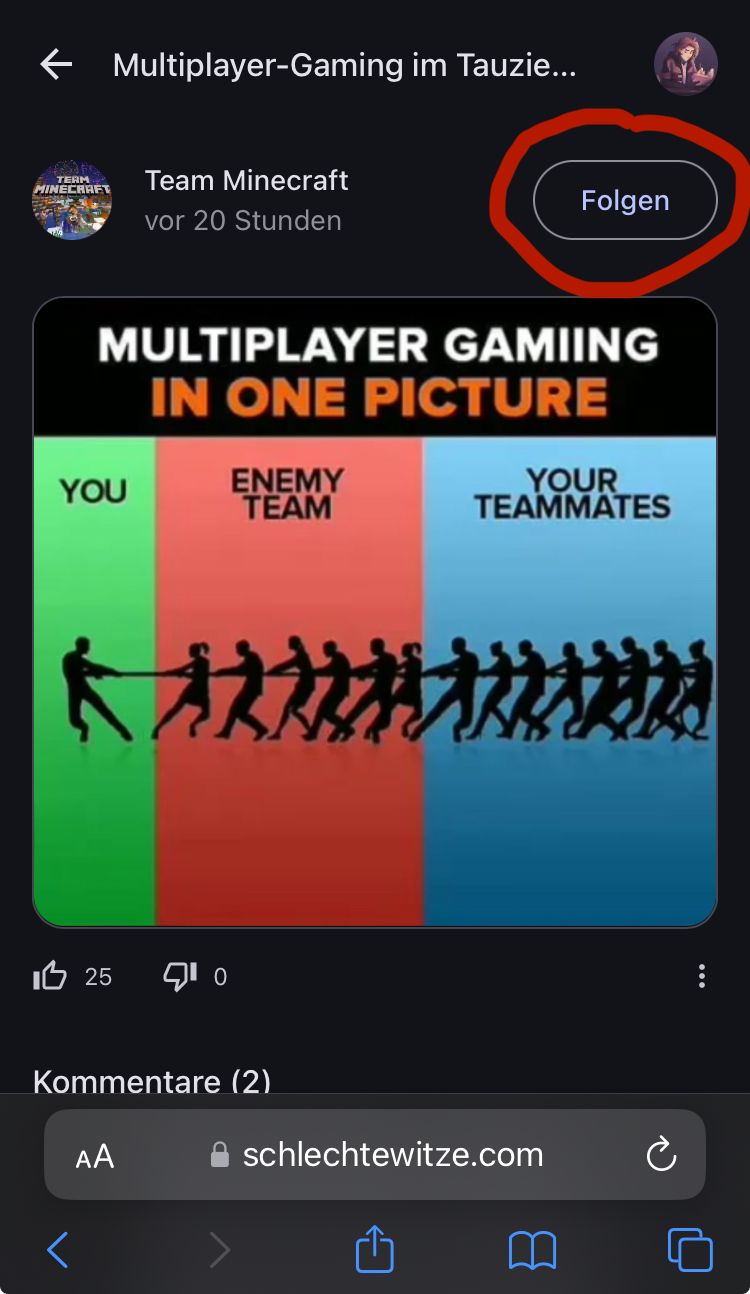The image size is (750, 1294).
Task: Like the post with thumbs up
Action: point(50,976)
